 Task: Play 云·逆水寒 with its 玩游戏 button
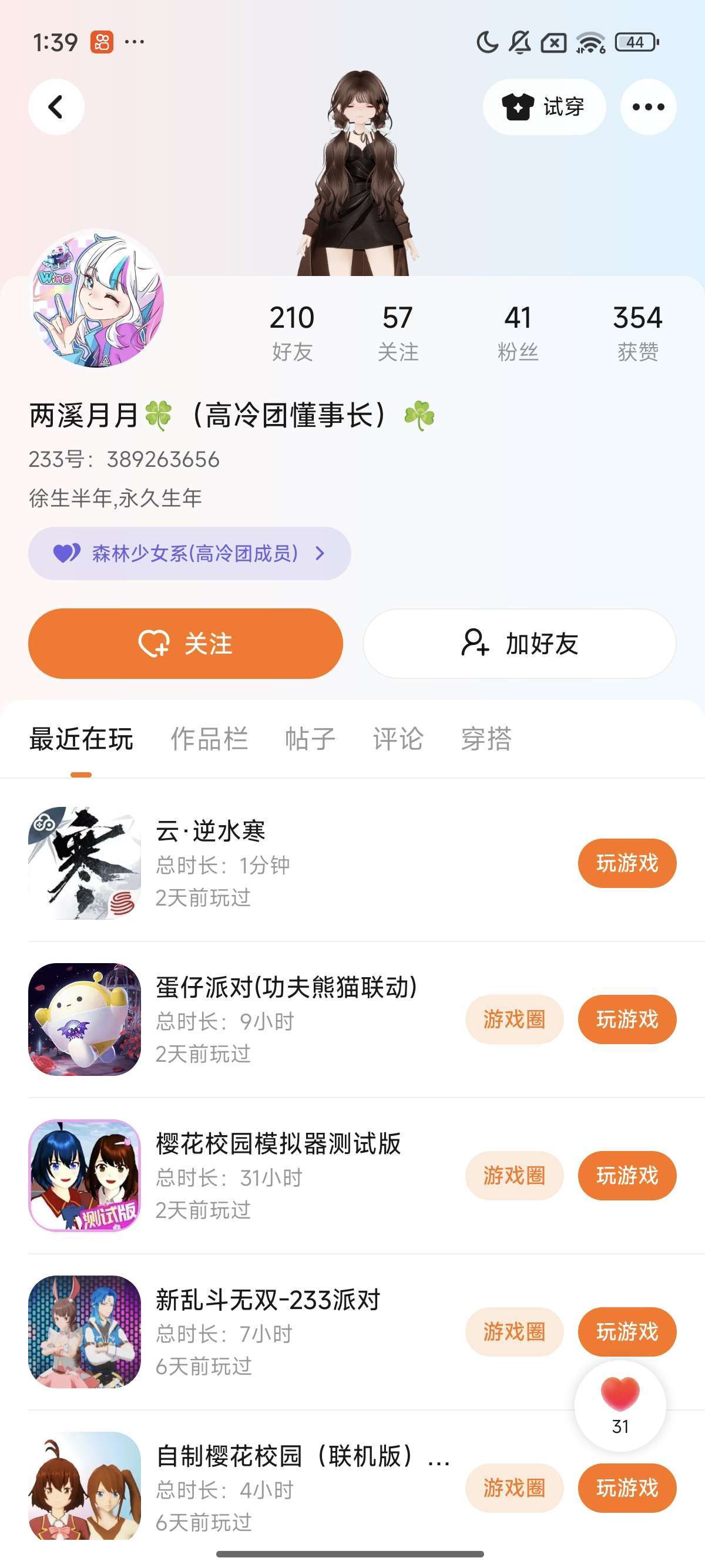click(626, 863)
